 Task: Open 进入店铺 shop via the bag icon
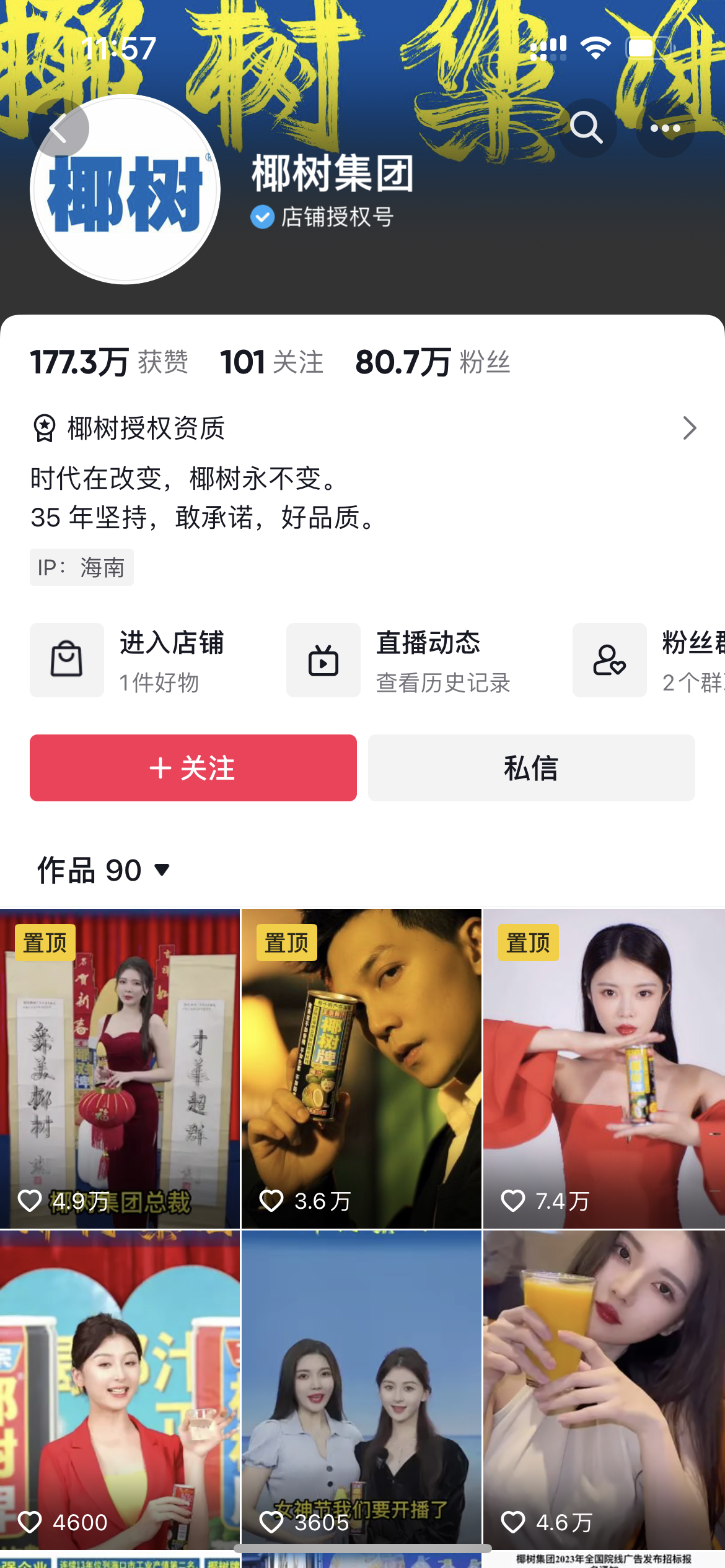click(x=66, y=660)
